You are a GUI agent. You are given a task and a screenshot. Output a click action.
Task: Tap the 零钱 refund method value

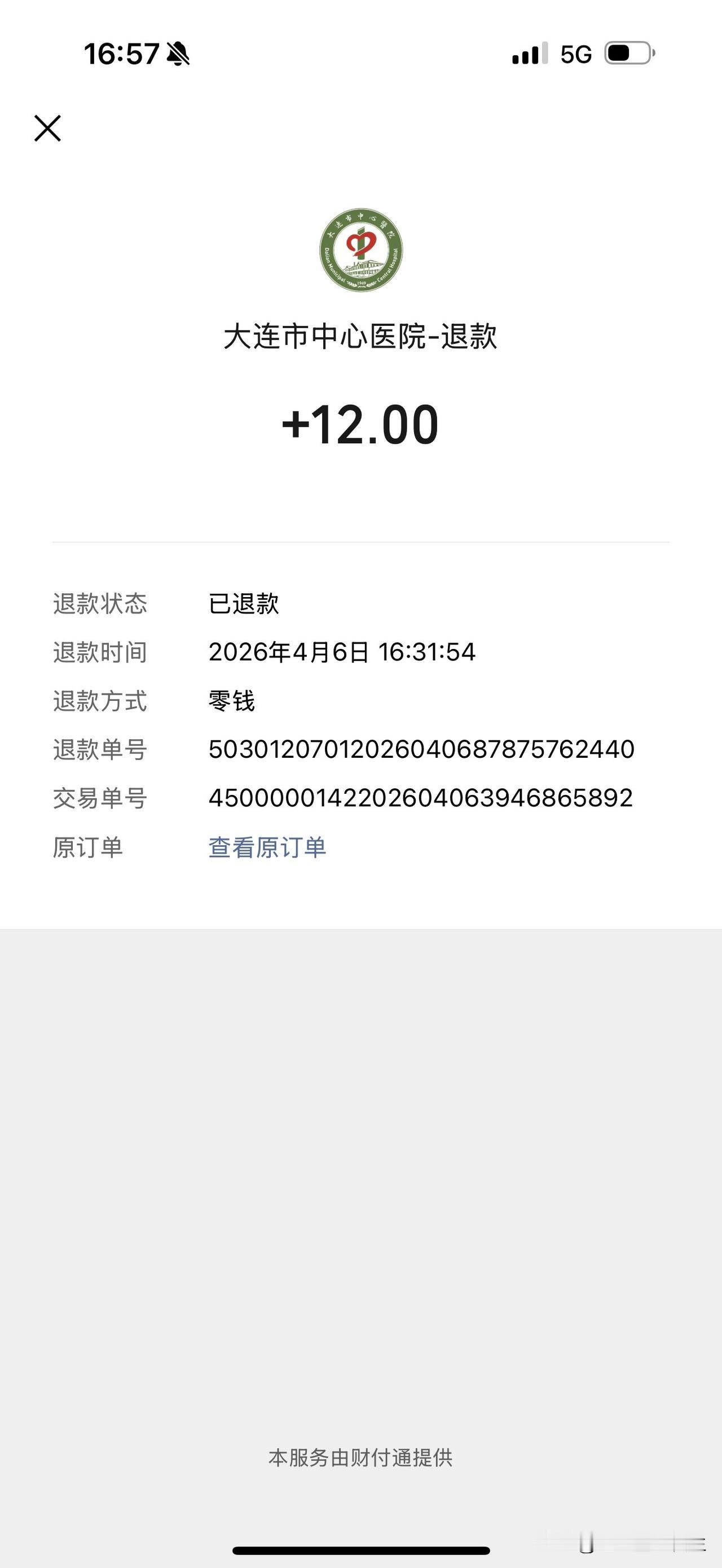coord(231,701)
